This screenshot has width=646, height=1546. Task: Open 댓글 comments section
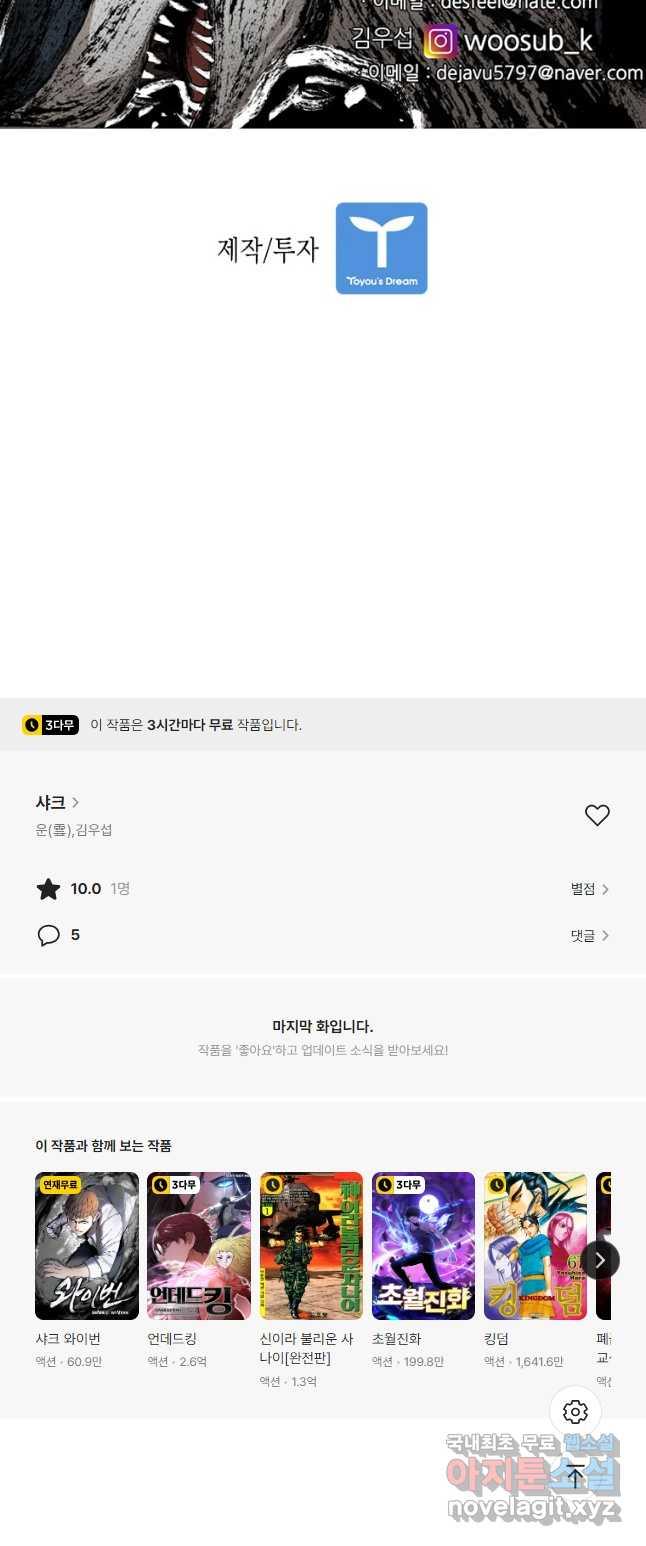coord(589,936)
